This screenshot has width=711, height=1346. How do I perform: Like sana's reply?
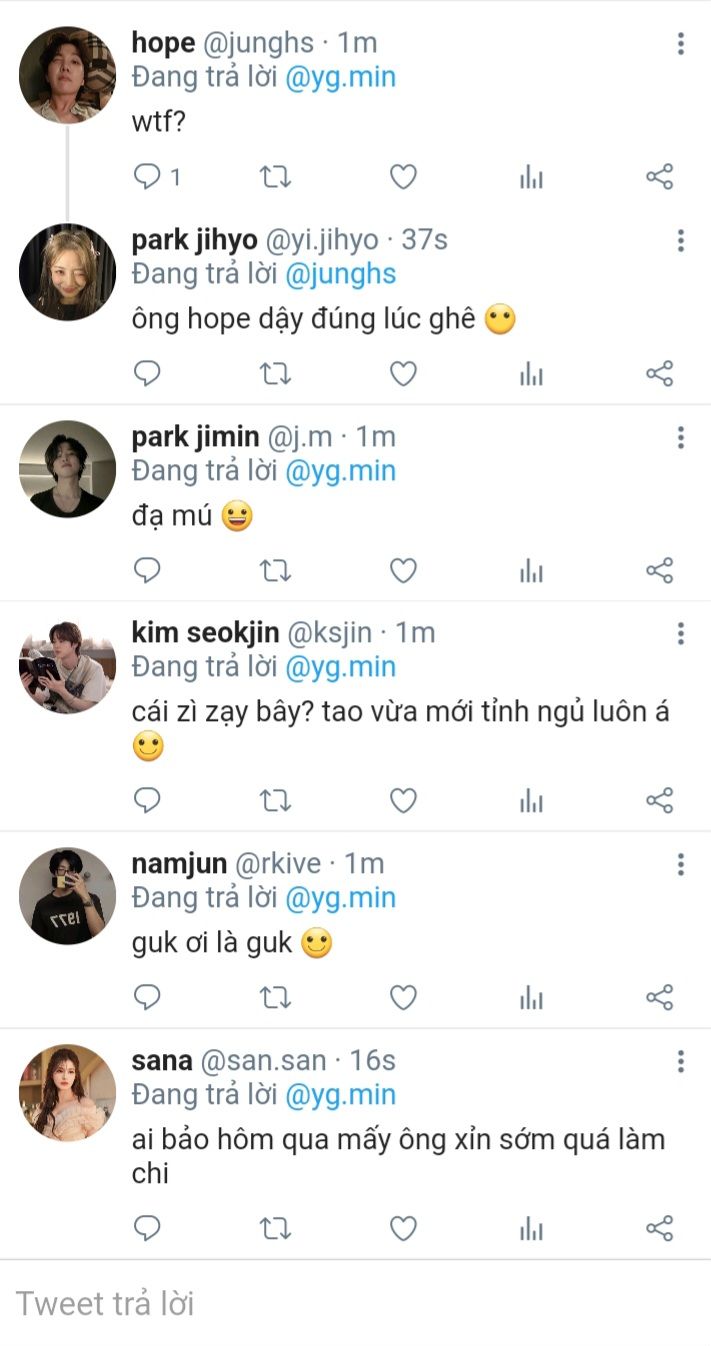403,1228
